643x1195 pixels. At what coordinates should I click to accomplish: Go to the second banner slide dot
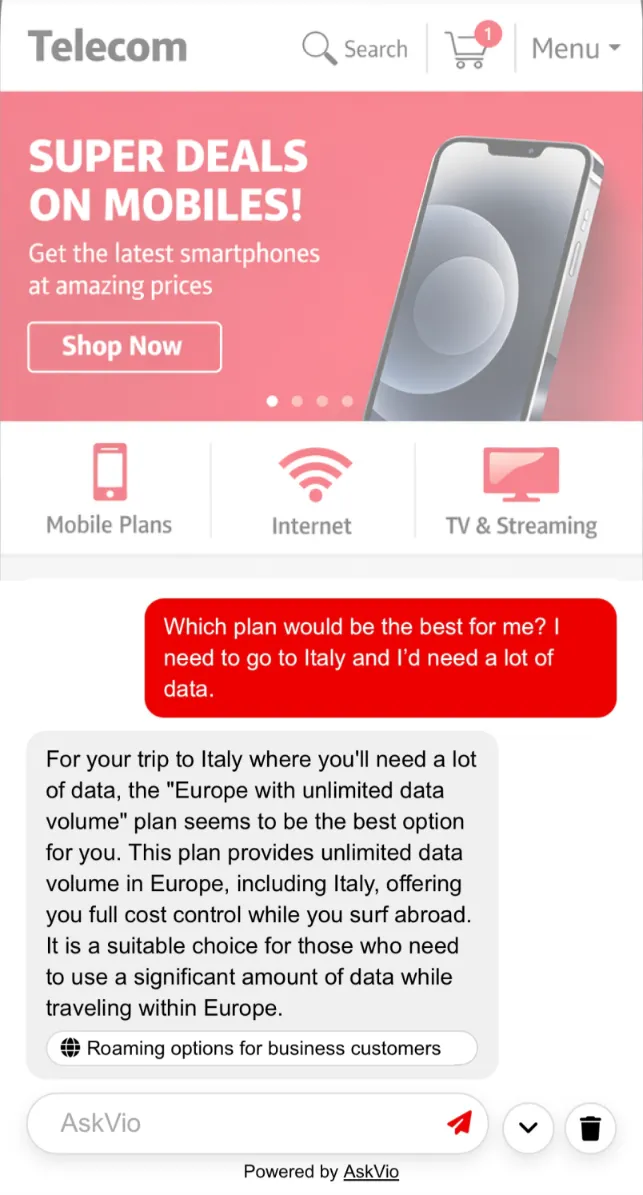point(297,401)
